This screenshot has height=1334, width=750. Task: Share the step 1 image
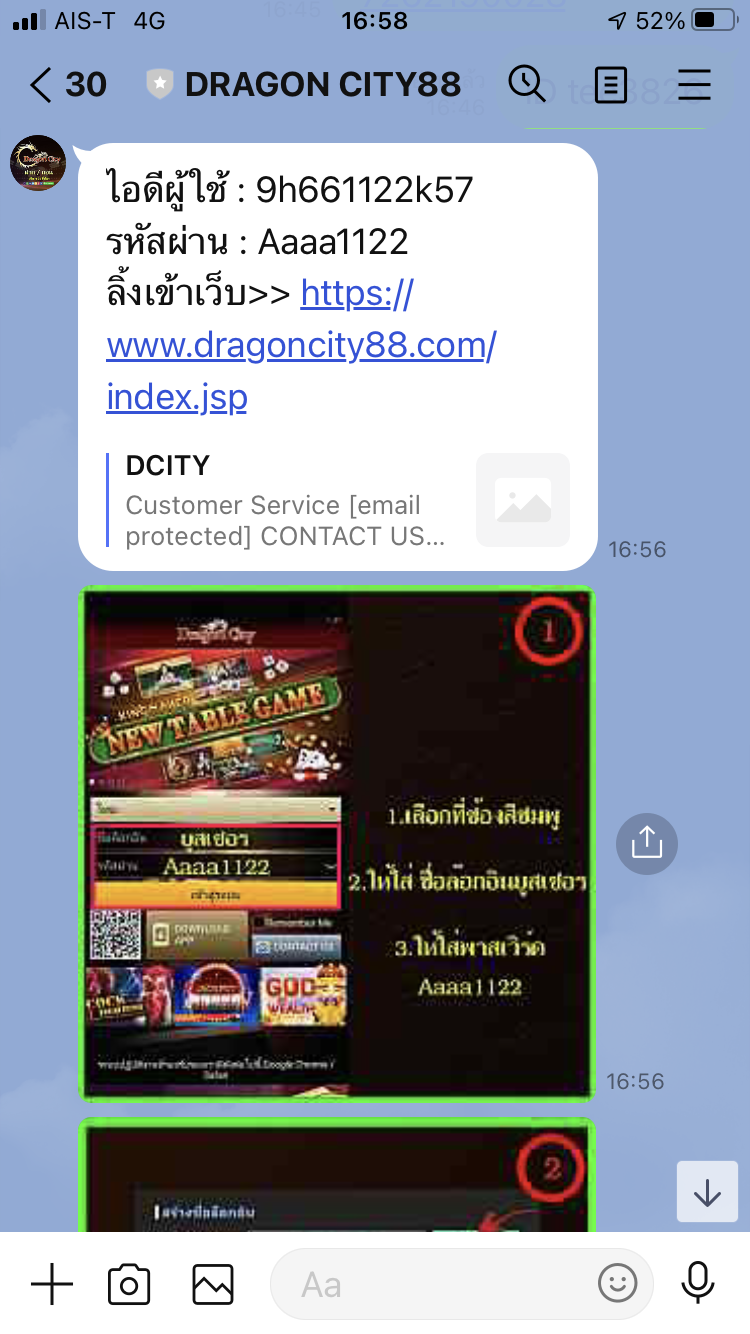click(646, 843)
